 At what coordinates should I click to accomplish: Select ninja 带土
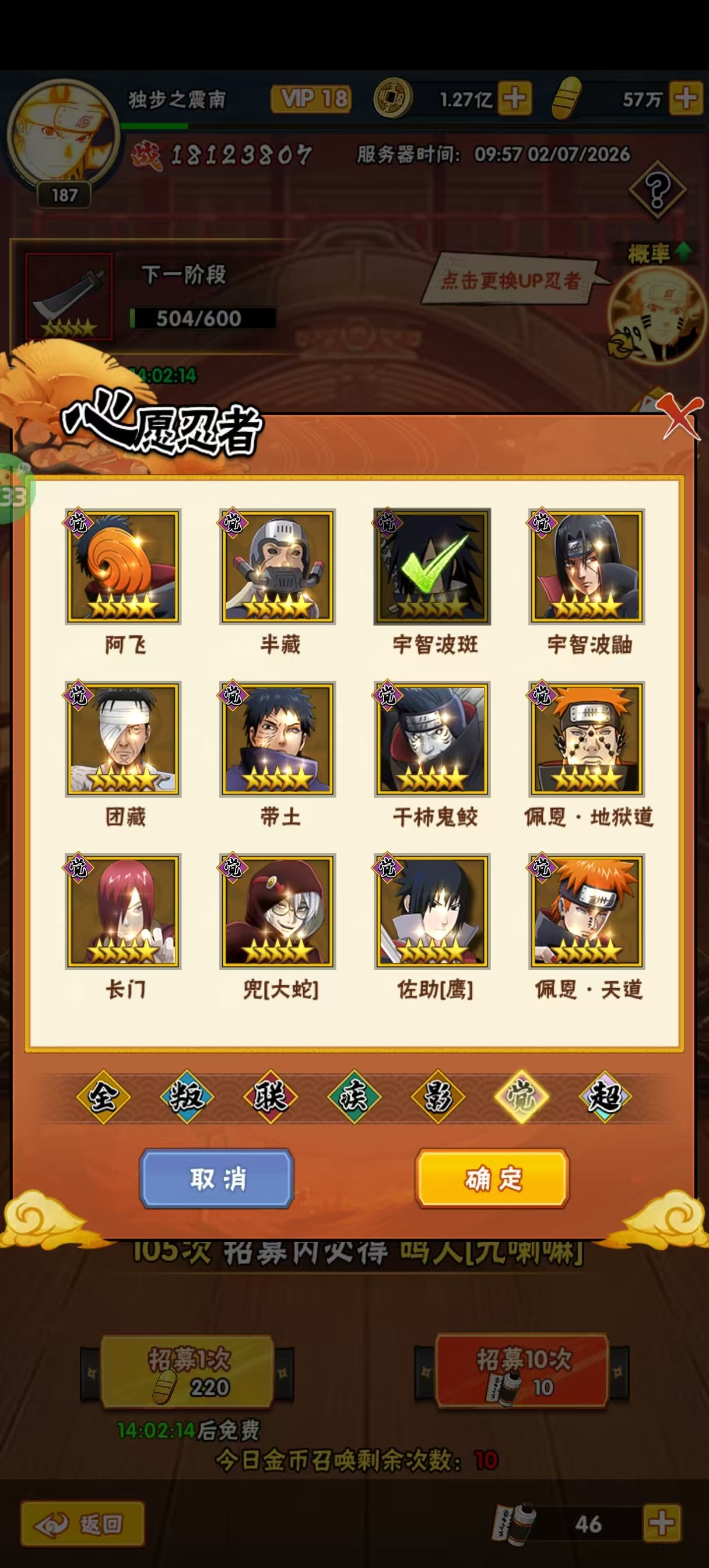[x=278, y=739]
